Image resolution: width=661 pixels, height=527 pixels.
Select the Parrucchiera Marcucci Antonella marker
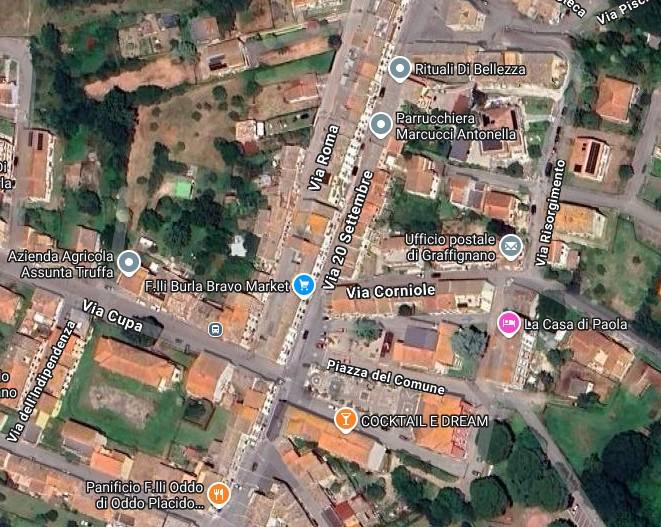380,125
